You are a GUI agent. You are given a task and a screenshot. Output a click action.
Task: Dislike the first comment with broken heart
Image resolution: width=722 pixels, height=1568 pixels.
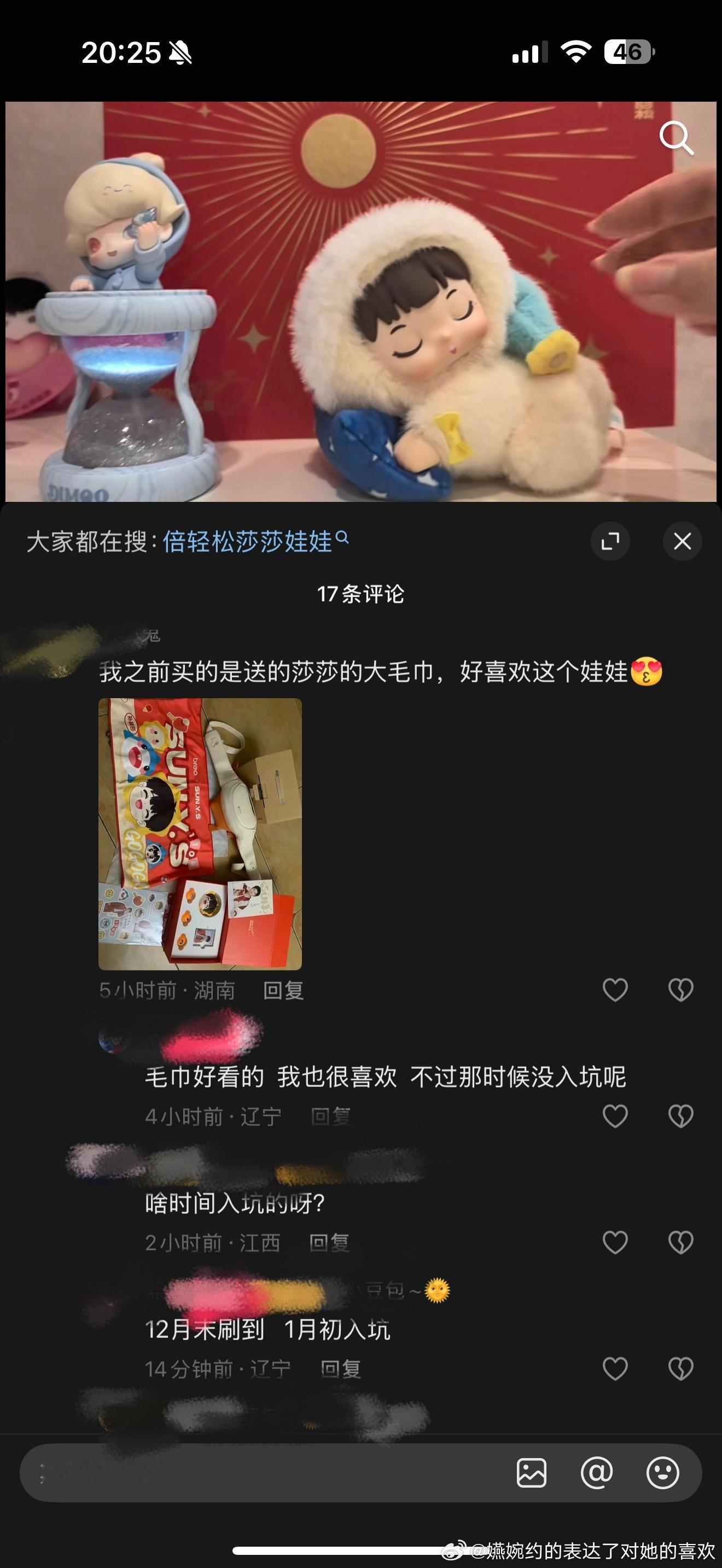point(680,990)
